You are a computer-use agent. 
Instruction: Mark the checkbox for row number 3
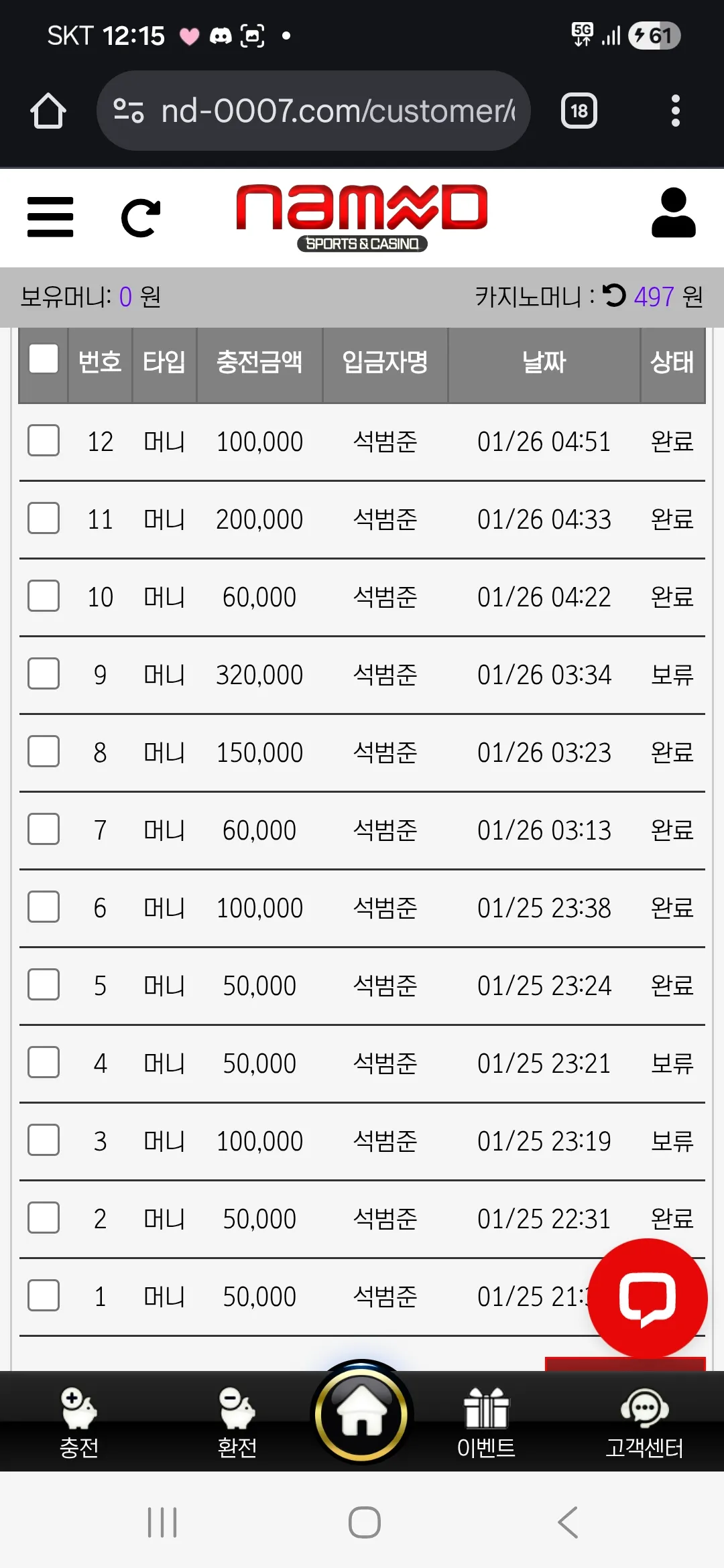[44, 1140]
